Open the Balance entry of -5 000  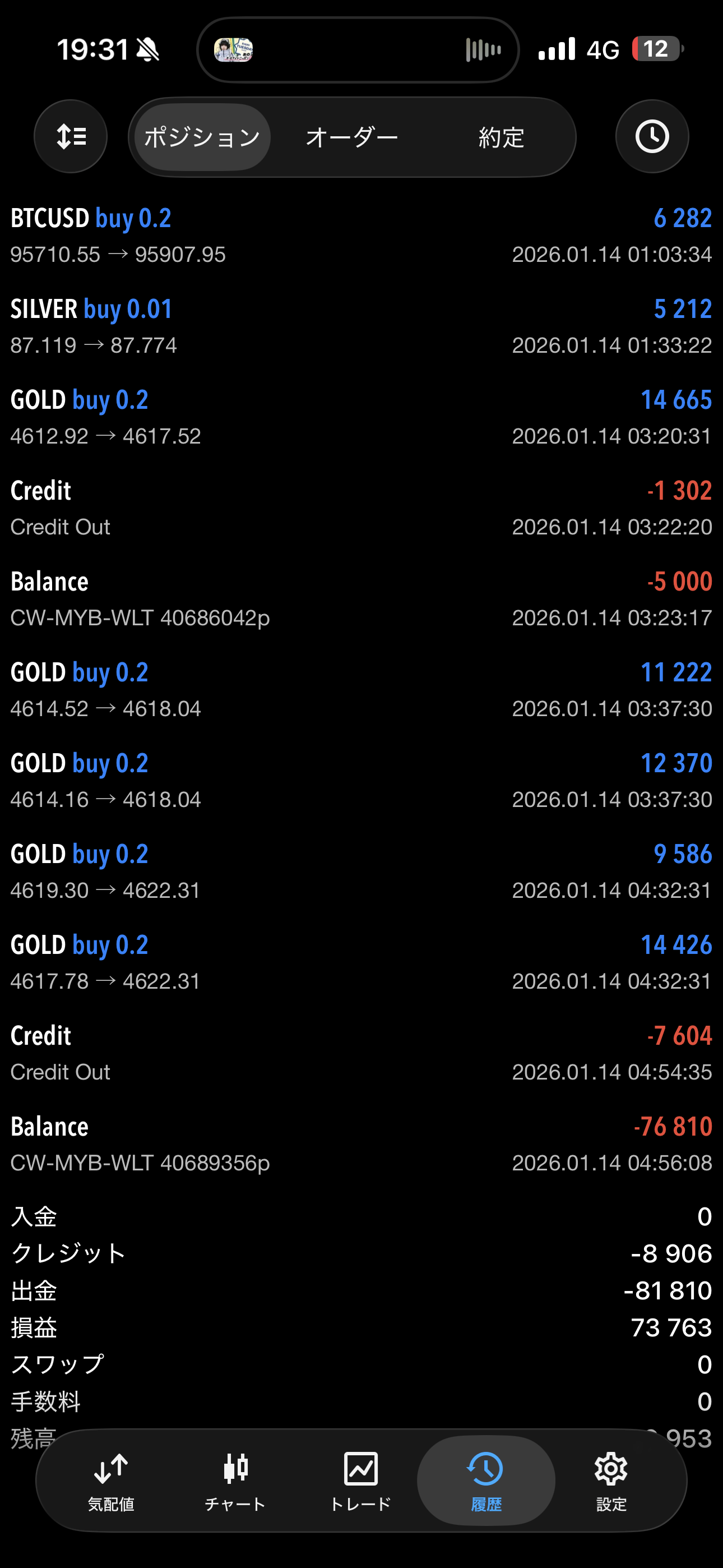click(361, 599)
